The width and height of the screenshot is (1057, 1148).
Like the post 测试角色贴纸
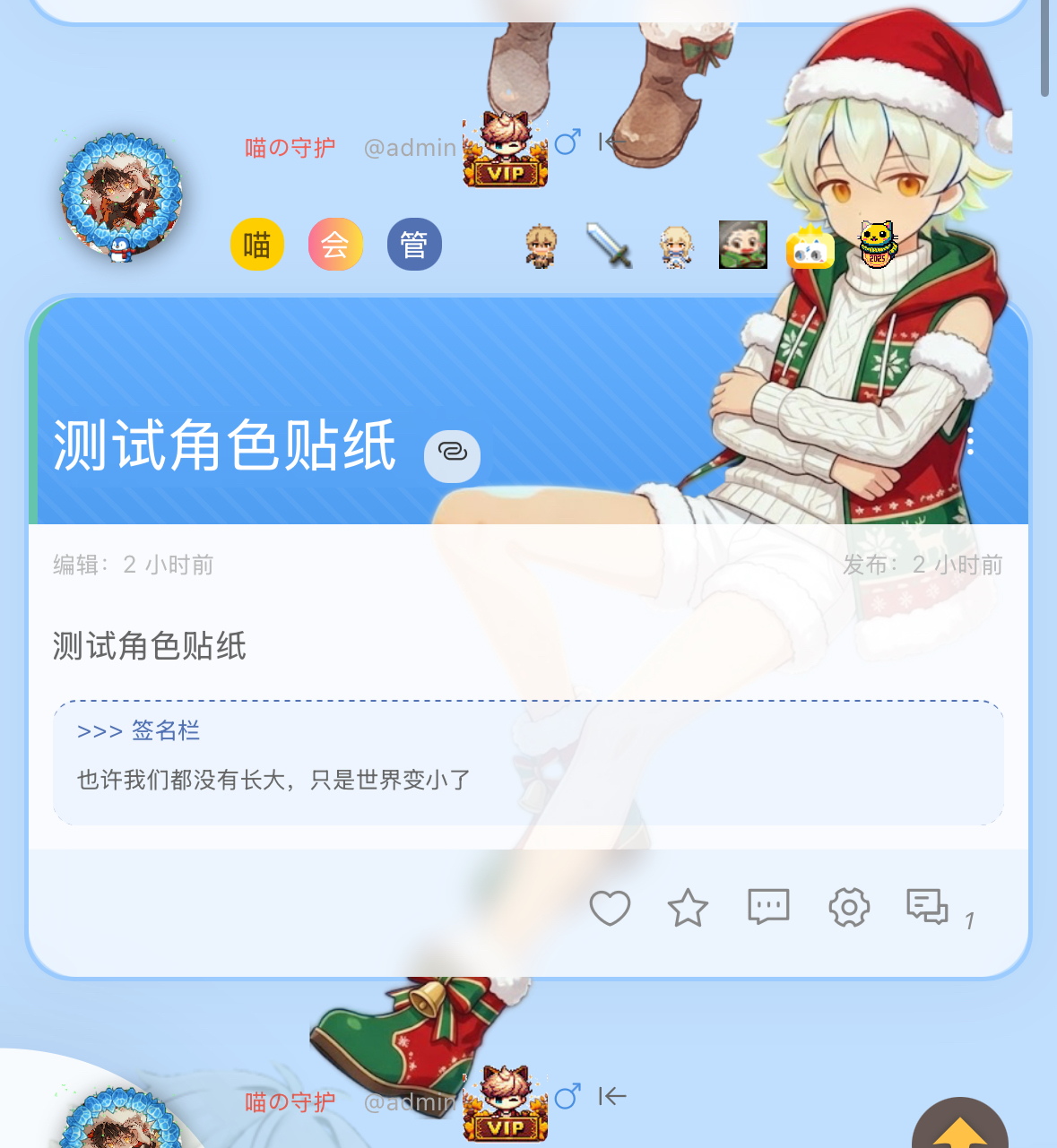tap(610, 908)
